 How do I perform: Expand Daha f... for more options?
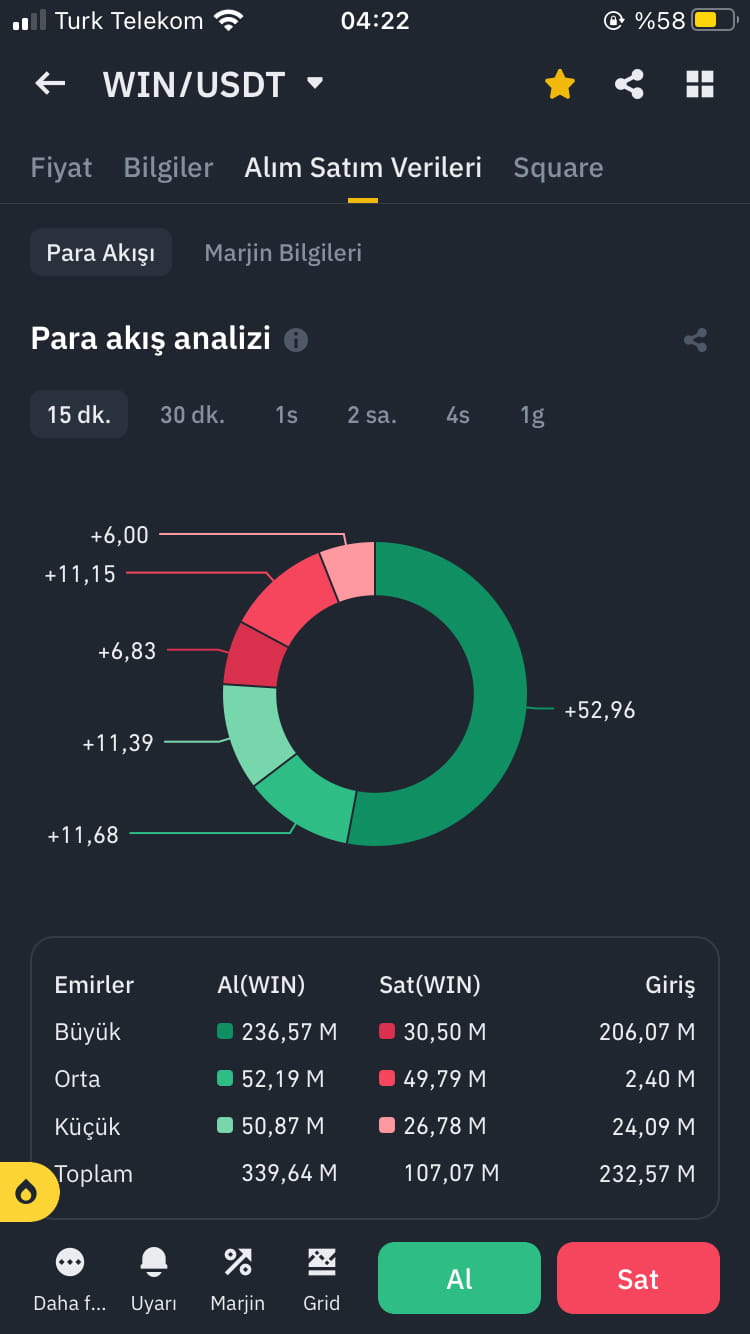pyautogui.click(x=69, y=1277)
